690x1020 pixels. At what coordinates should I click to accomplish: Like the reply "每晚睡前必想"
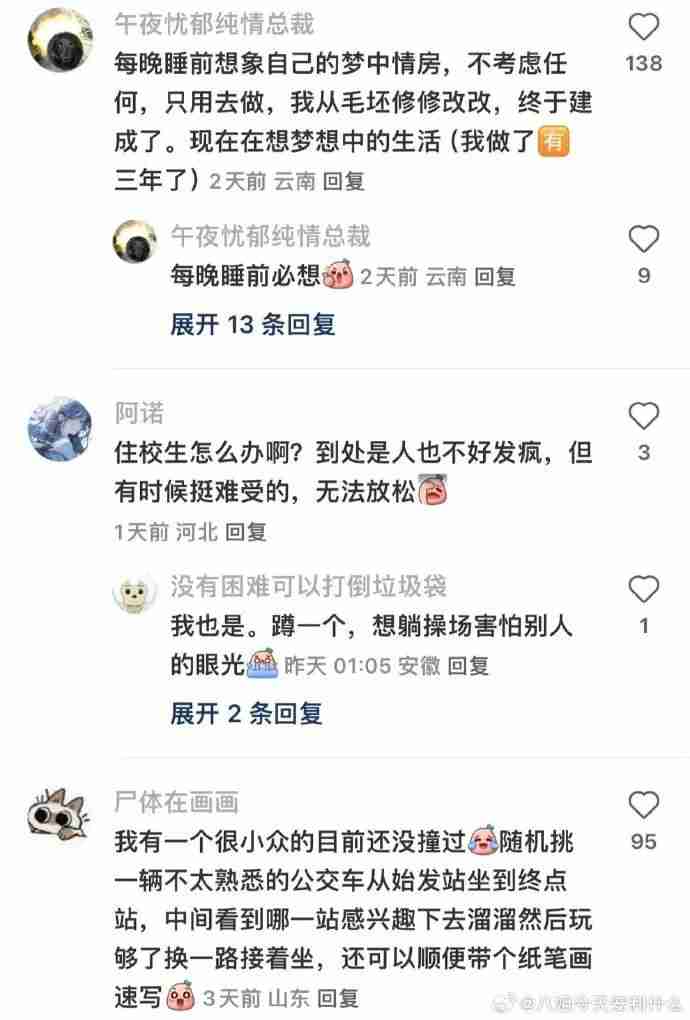tap(644, 240)
